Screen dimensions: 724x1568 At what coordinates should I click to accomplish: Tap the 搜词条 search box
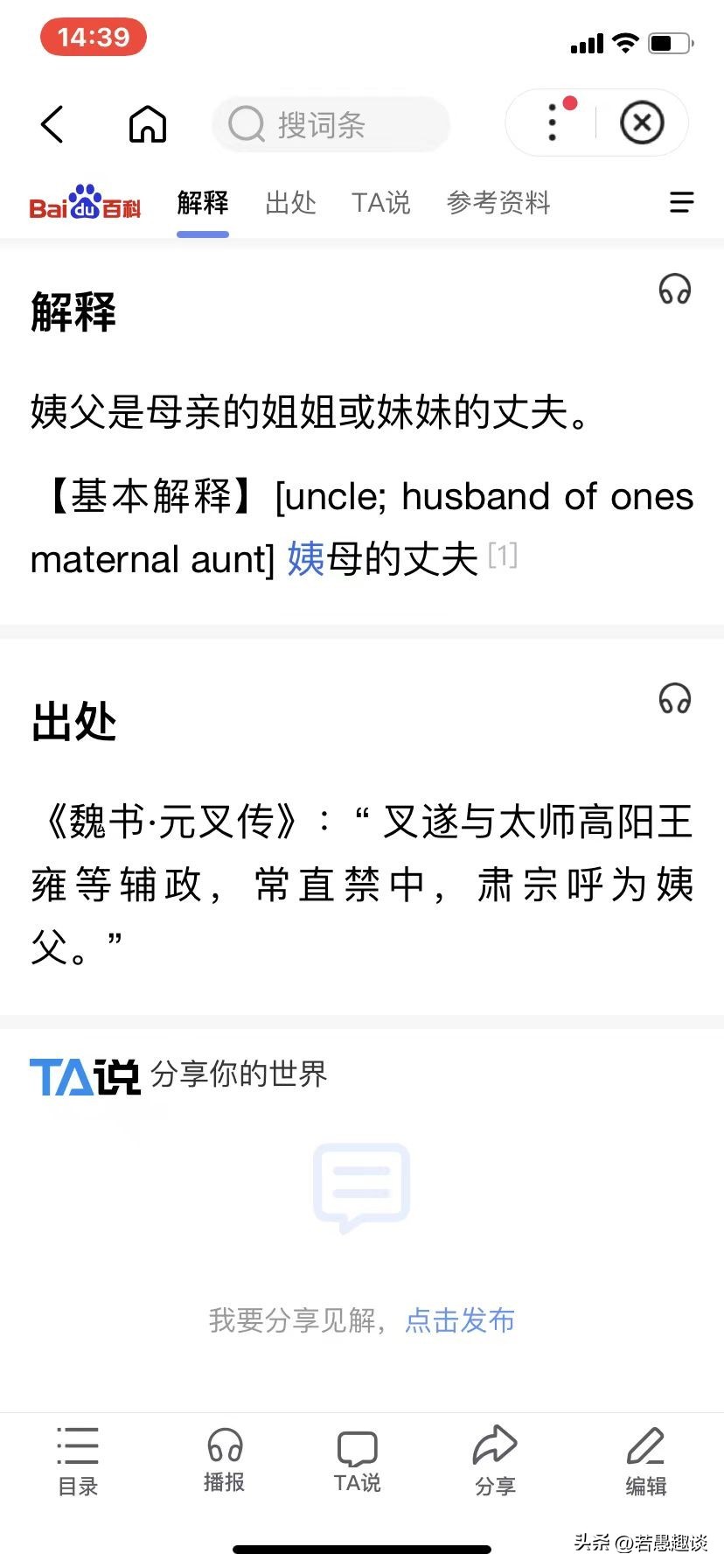coord(331,124)
